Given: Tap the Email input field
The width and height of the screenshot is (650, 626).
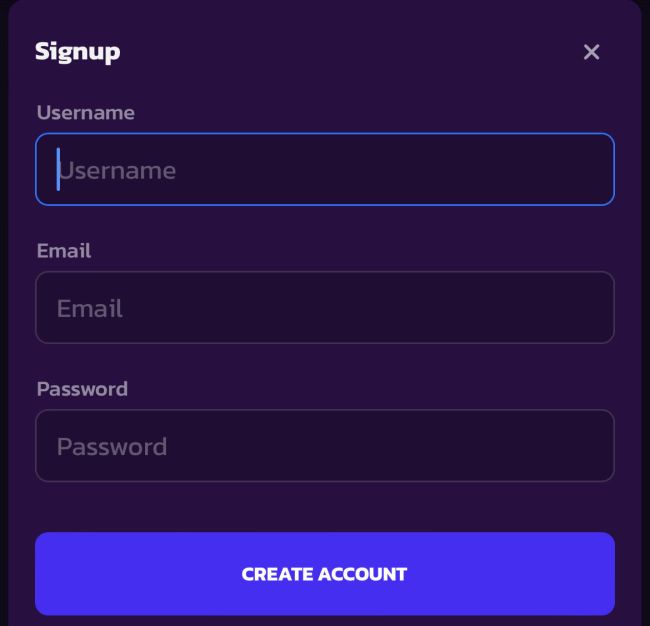Looking at the screenshot, I should pyautogui.click(x=324, y=308).
